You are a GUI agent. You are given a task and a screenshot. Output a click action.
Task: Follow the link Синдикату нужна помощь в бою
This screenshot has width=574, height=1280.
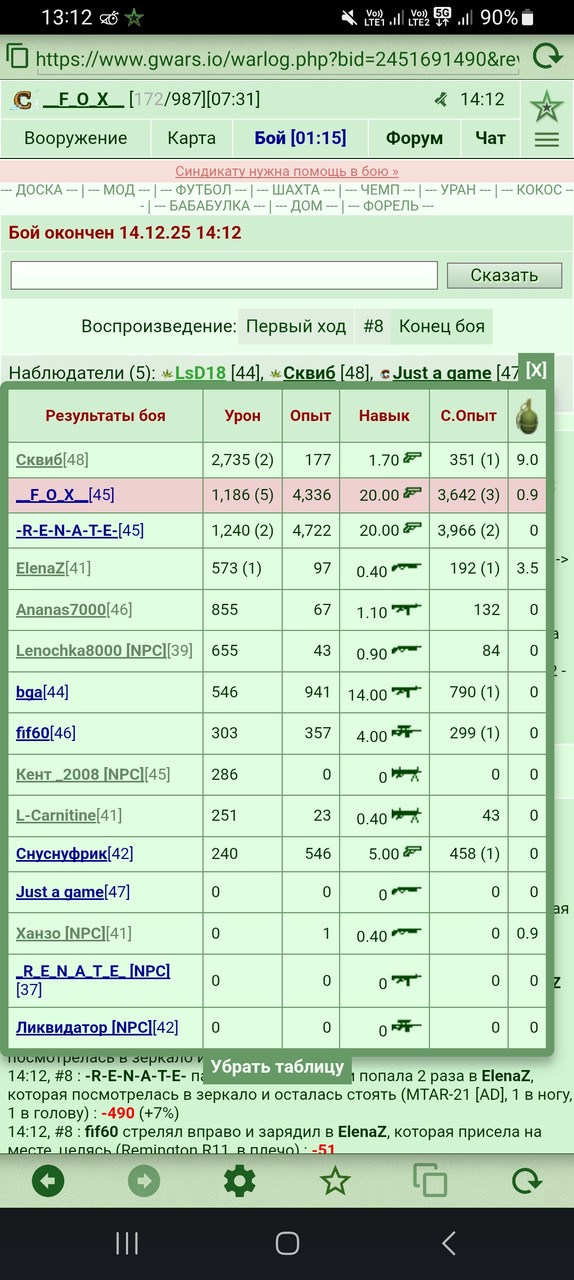(287, 171)
